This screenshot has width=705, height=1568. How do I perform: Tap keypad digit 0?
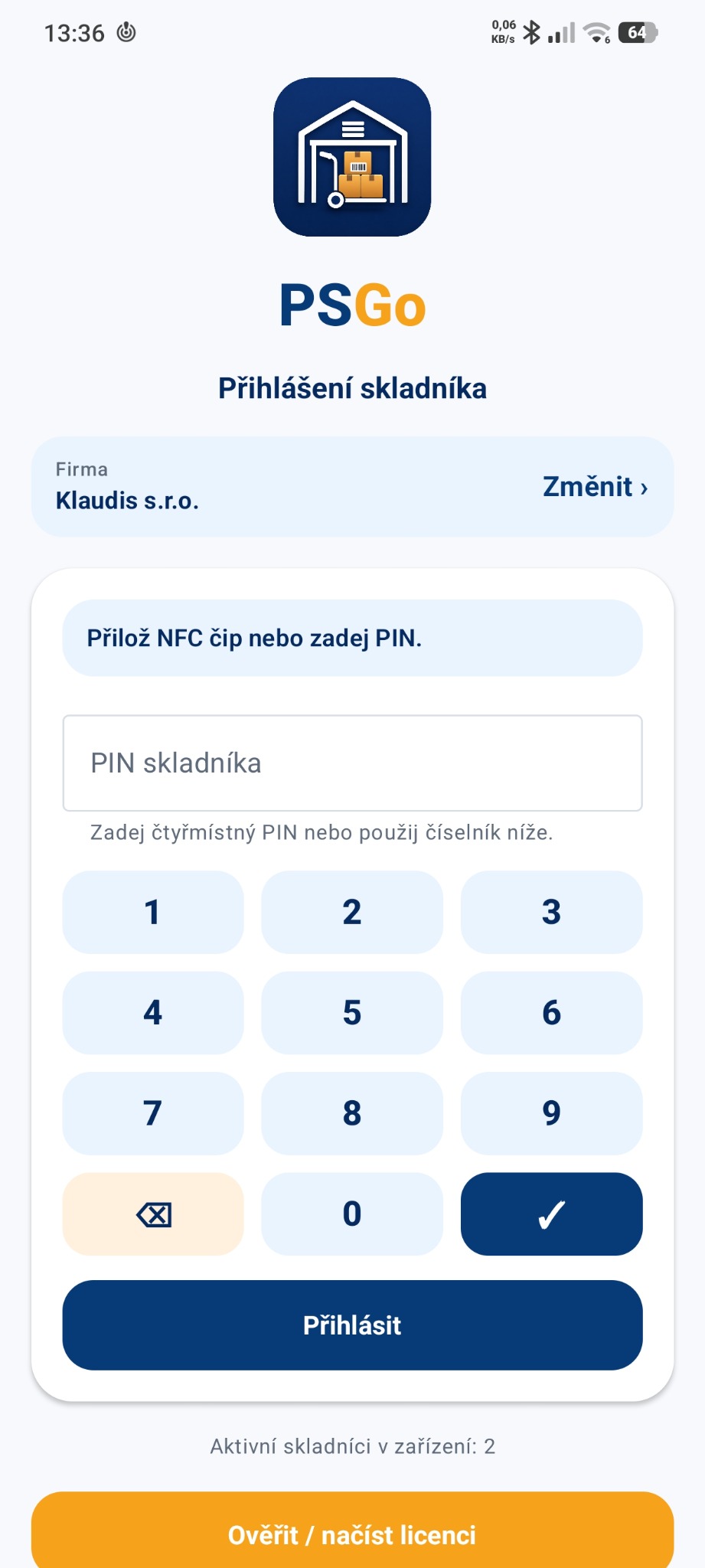(352, 1214)
